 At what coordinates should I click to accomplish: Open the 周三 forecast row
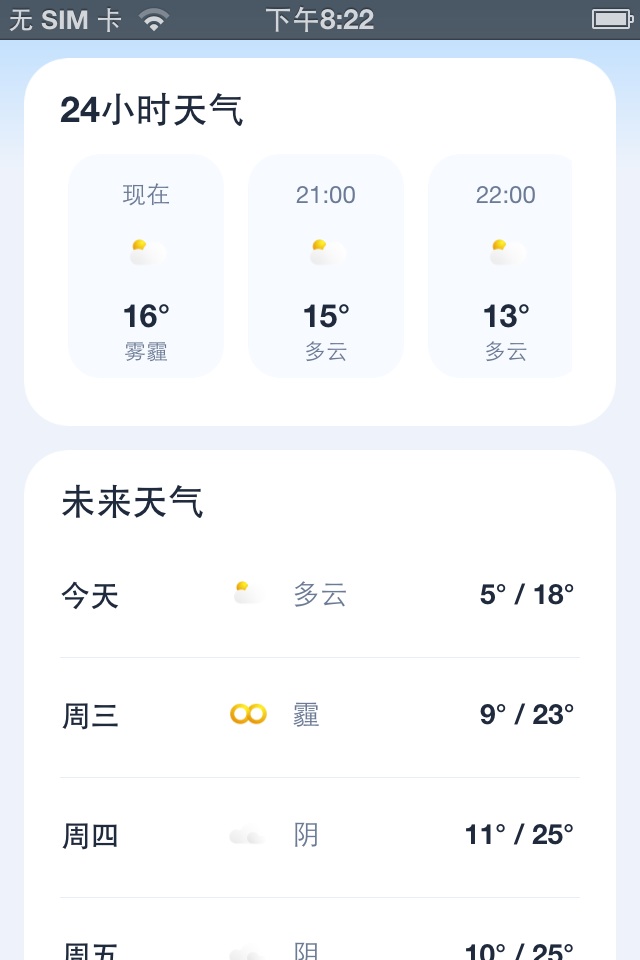coord(320,716)
